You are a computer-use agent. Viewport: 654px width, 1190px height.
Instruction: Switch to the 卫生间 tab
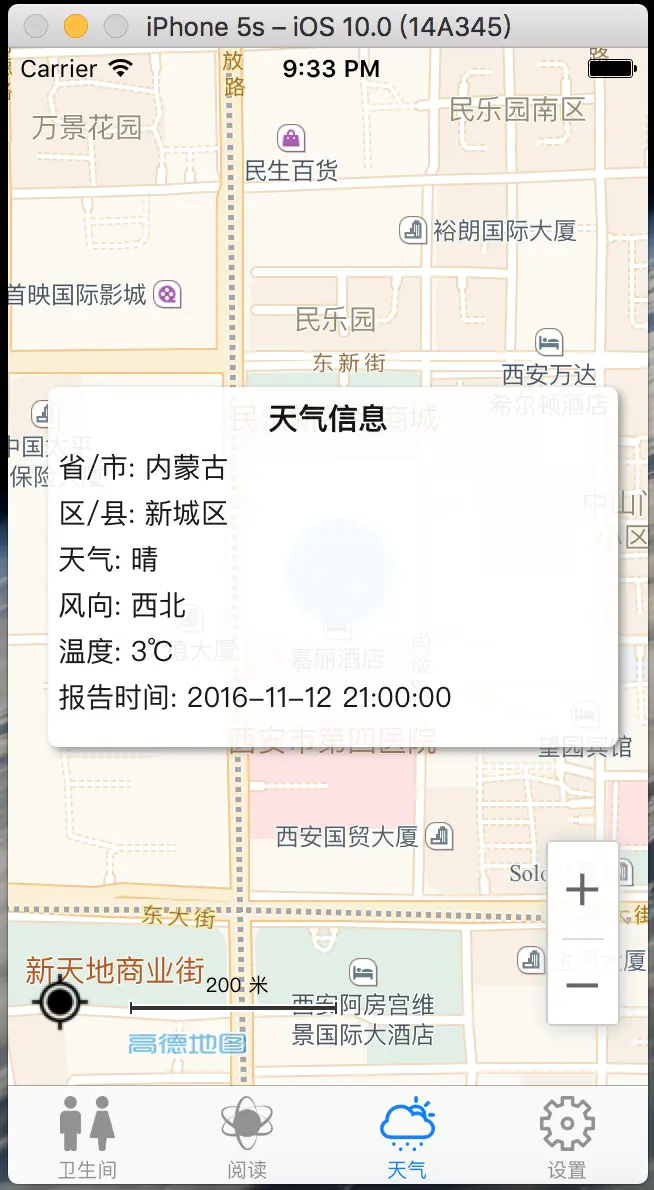[88, 1136]
